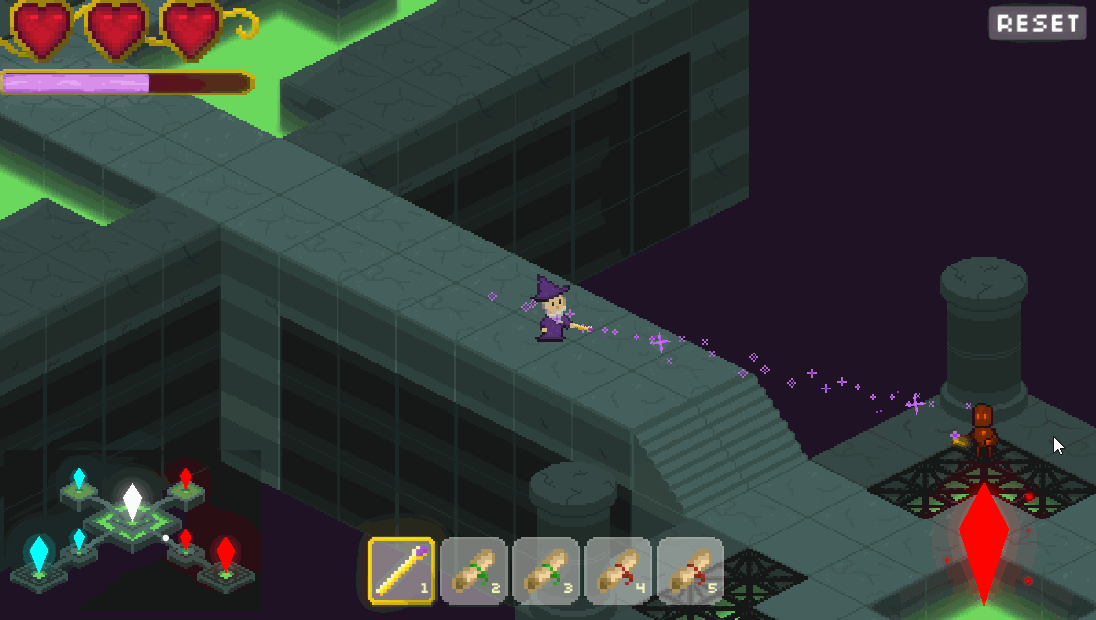Select the red scroll in slot 5

click(x=691, y=571)
